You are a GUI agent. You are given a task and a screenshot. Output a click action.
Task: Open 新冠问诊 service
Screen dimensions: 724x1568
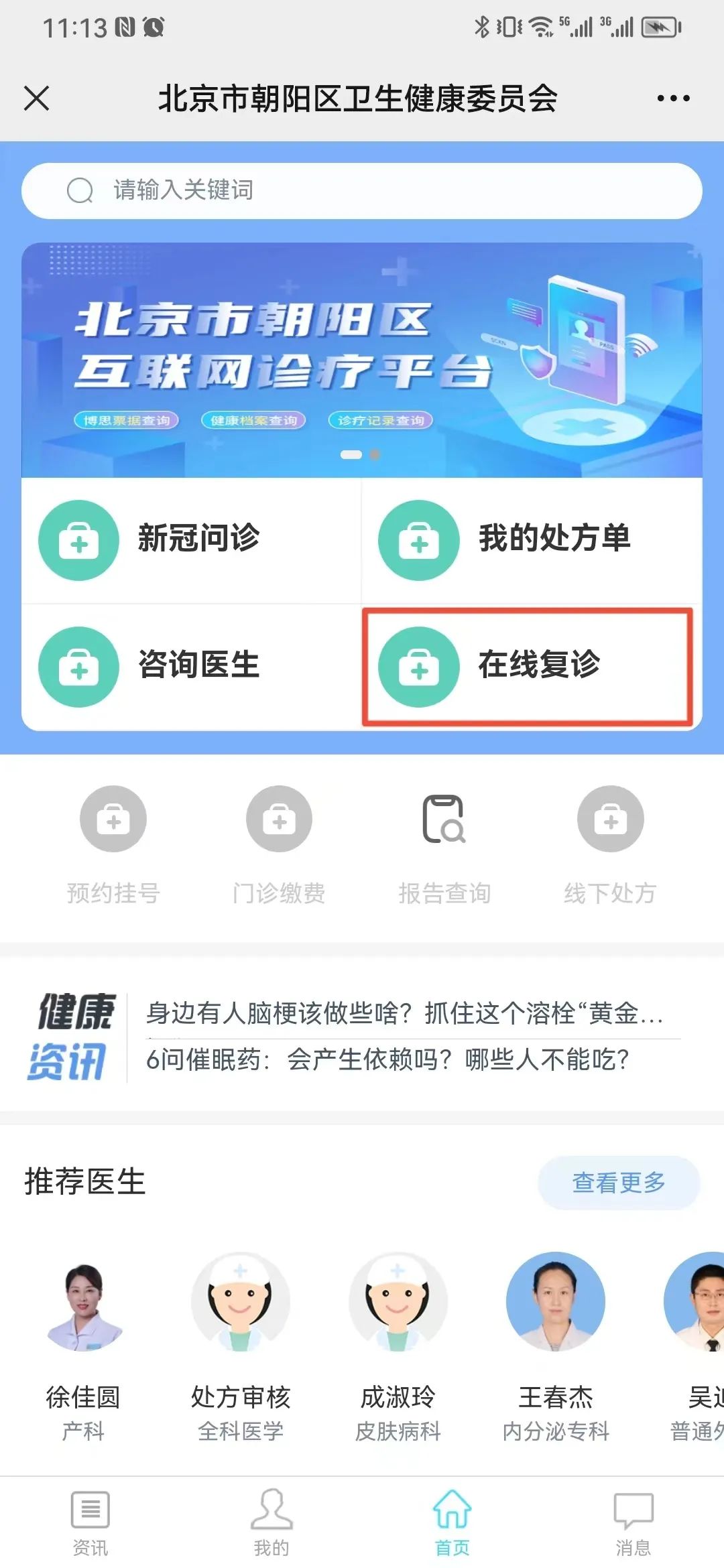click(191, 539)
